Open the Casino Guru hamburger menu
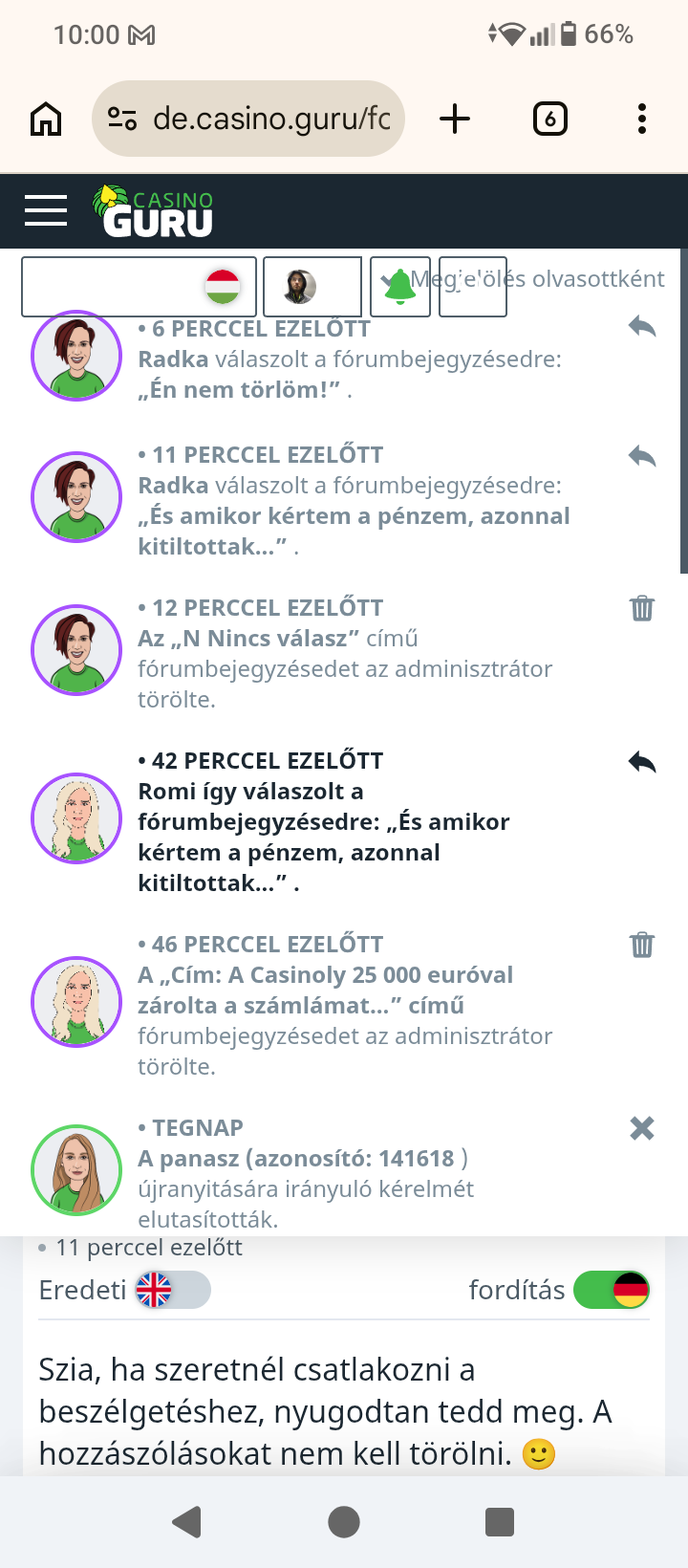The image size is (688, 1568). pos(45,210)
